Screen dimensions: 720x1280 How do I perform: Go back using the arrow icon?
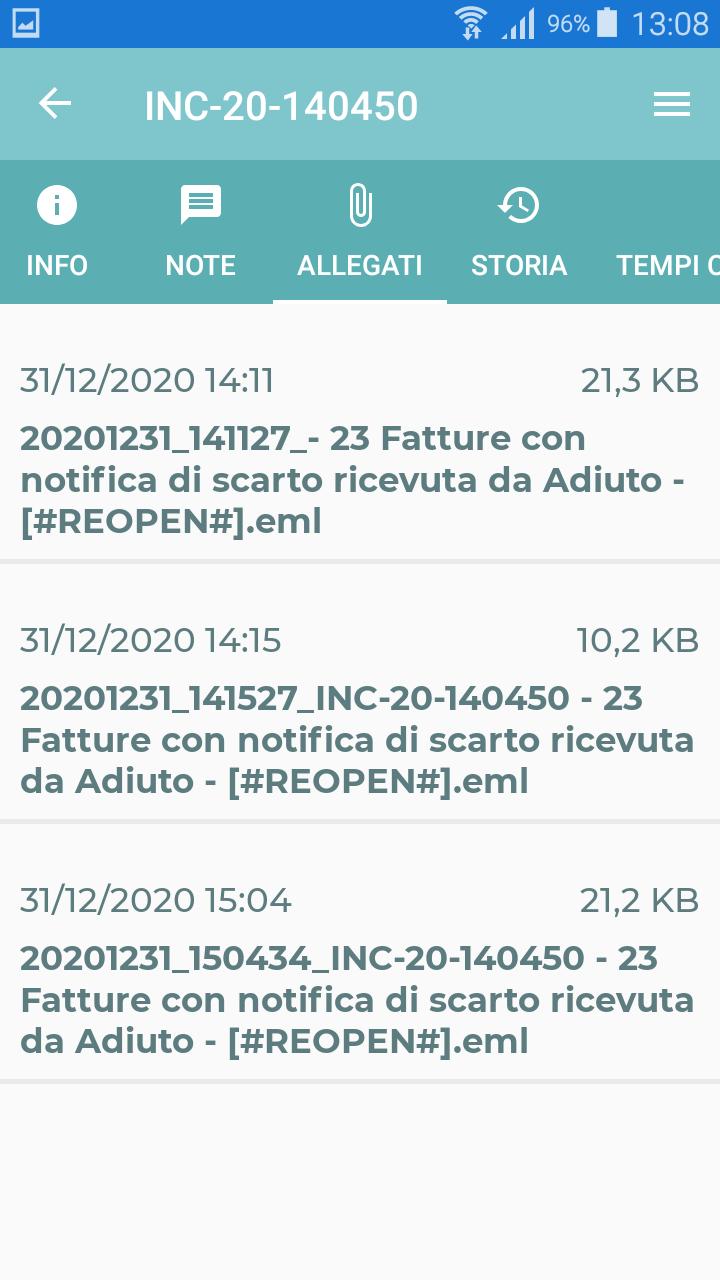(55, 104)
